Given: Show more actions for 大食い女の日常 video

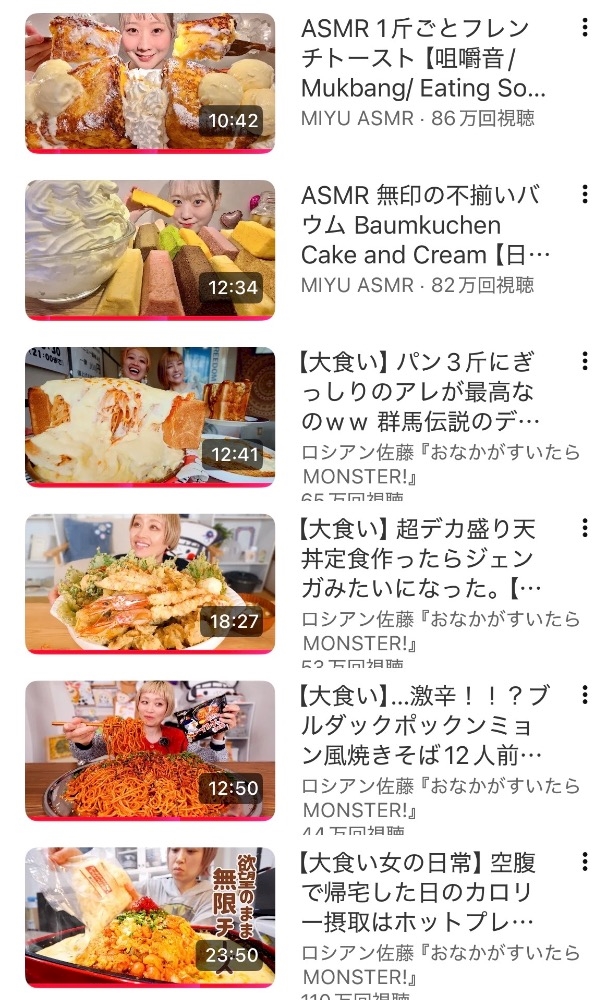Looking at the screenshot, I should click(585, 862).
